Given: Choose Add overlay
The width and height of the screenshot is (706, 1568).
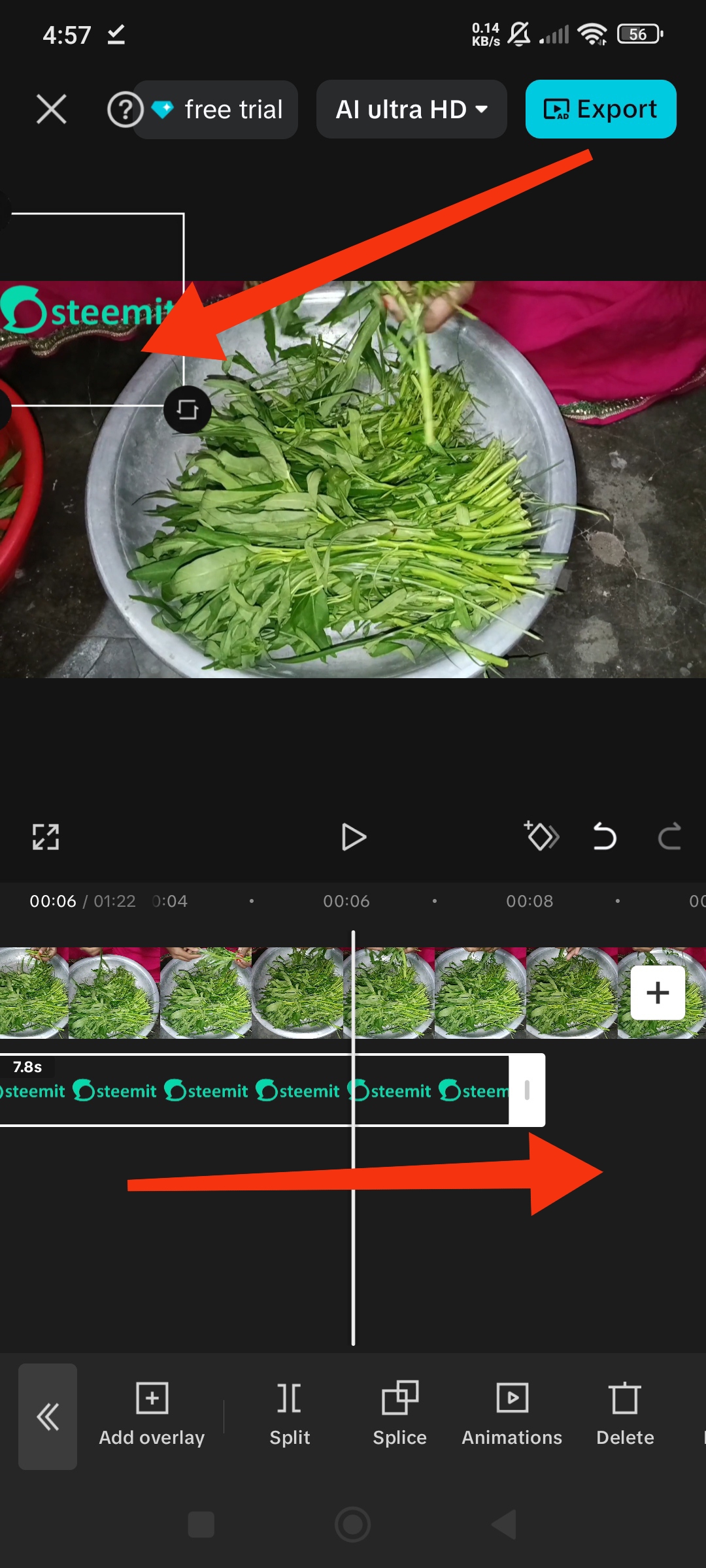Looking at the screenshot, I should click(152, 1414).
